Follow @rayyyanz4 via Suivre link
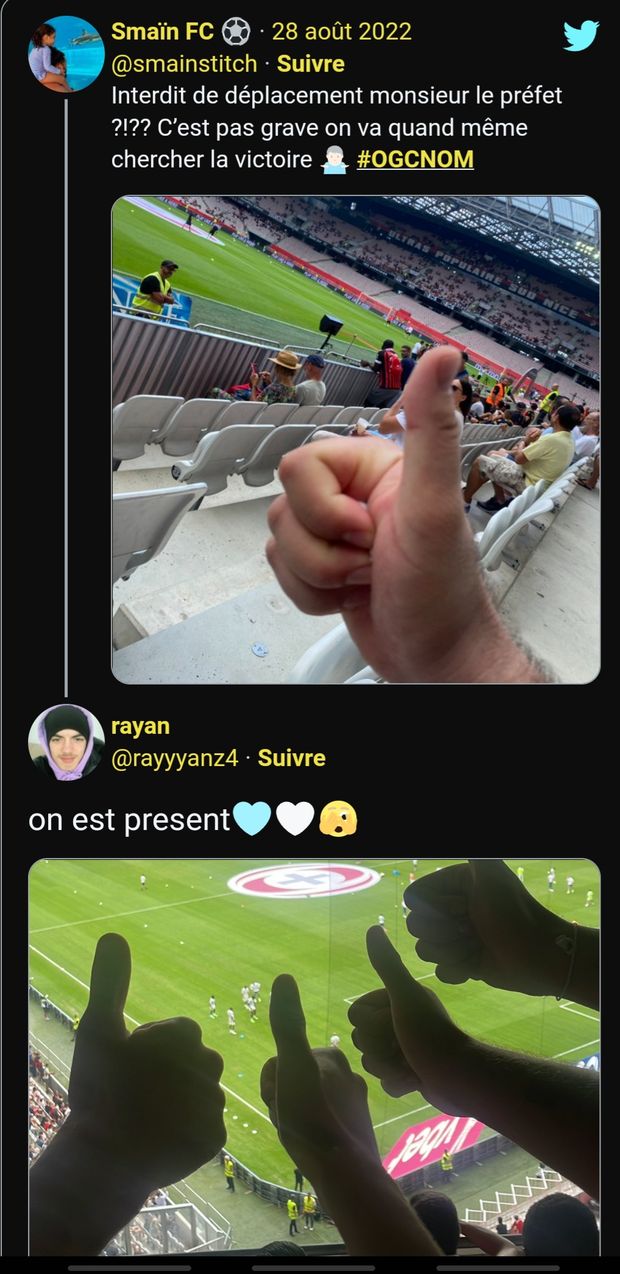Viewport: 620px width, 1274px height. [291, 758]
